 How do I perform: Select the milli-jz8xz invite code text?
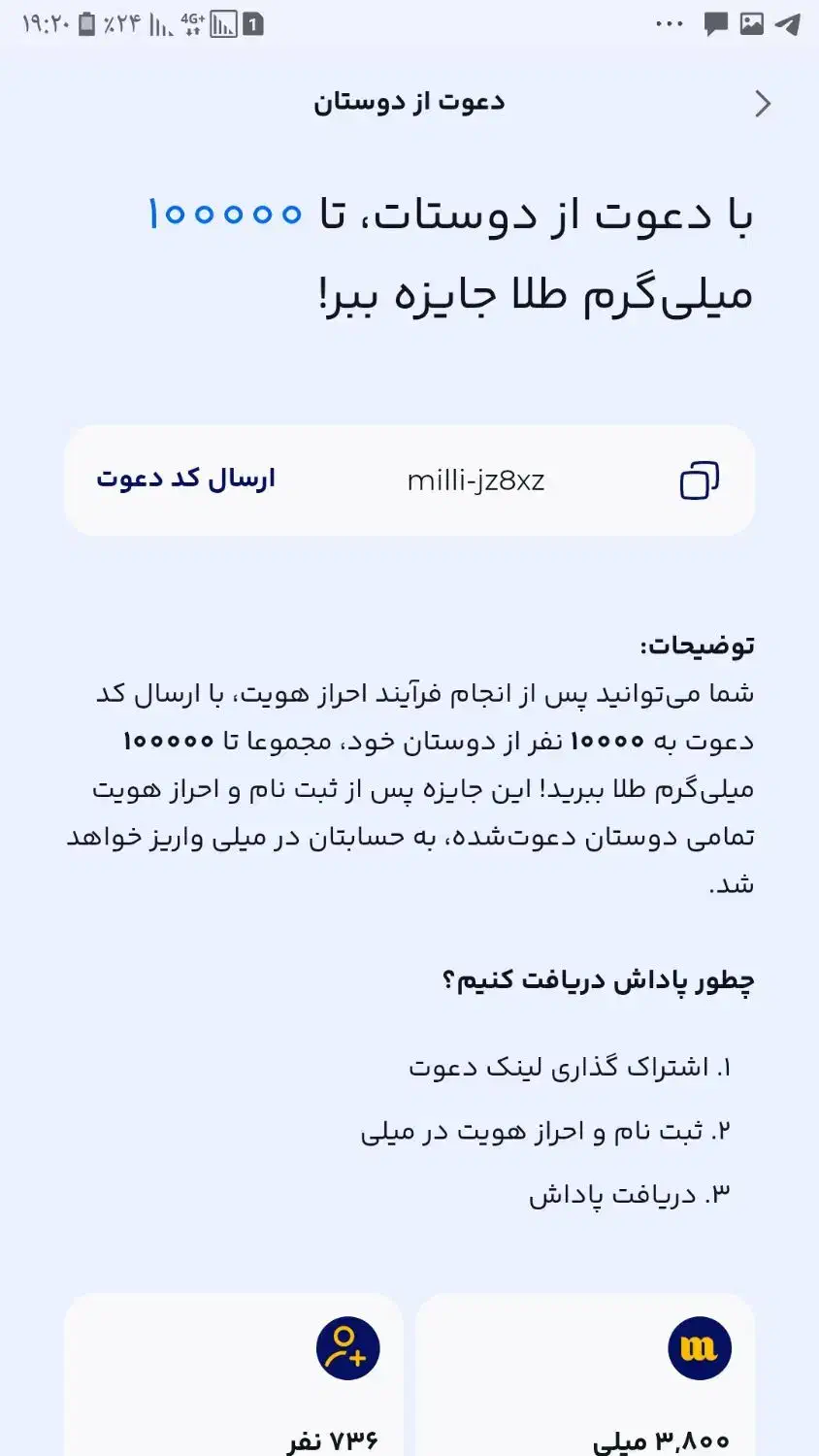point(476,480)
